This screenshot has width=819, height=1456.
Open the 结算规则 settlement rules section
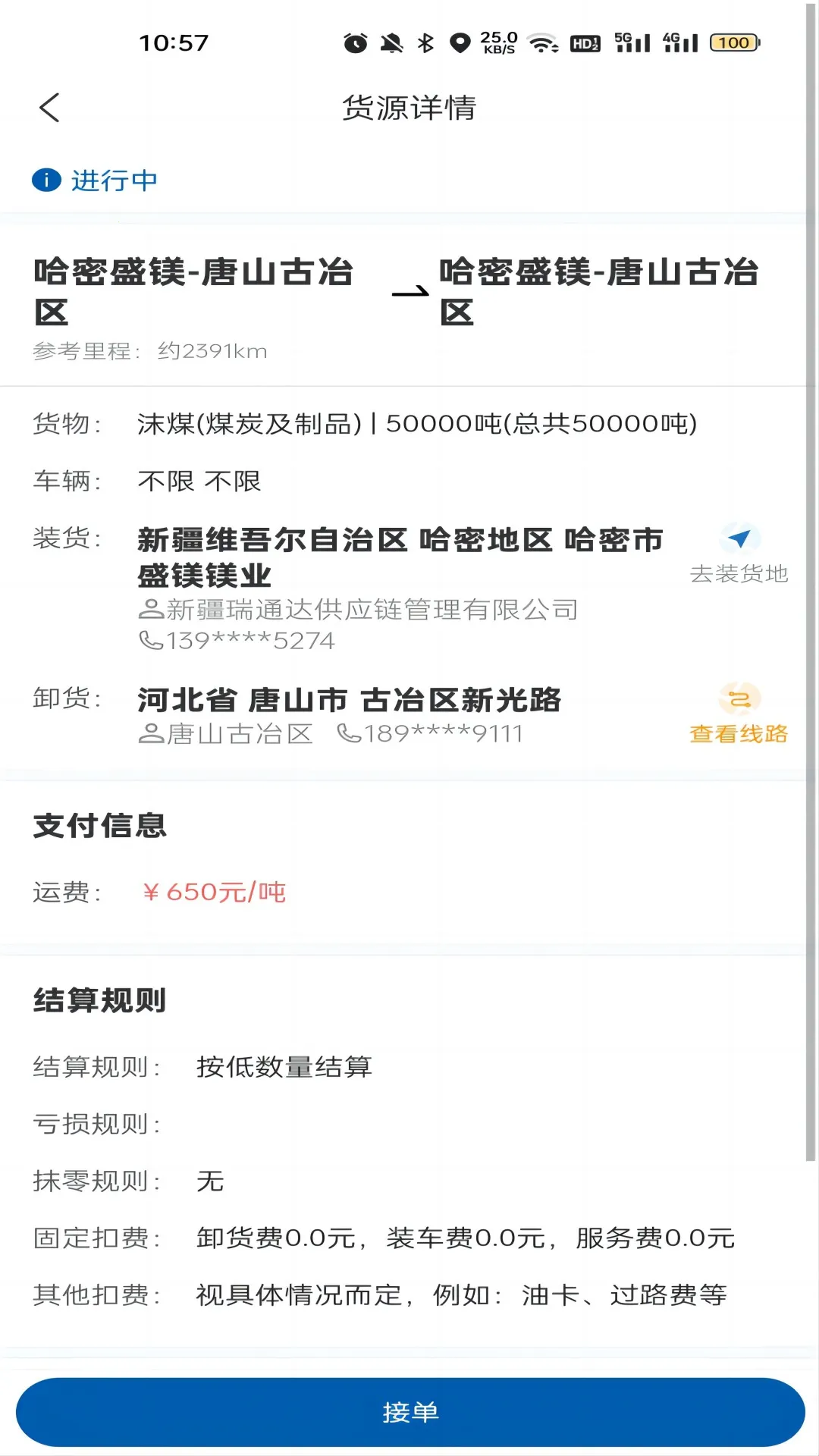coord(100,1000)
